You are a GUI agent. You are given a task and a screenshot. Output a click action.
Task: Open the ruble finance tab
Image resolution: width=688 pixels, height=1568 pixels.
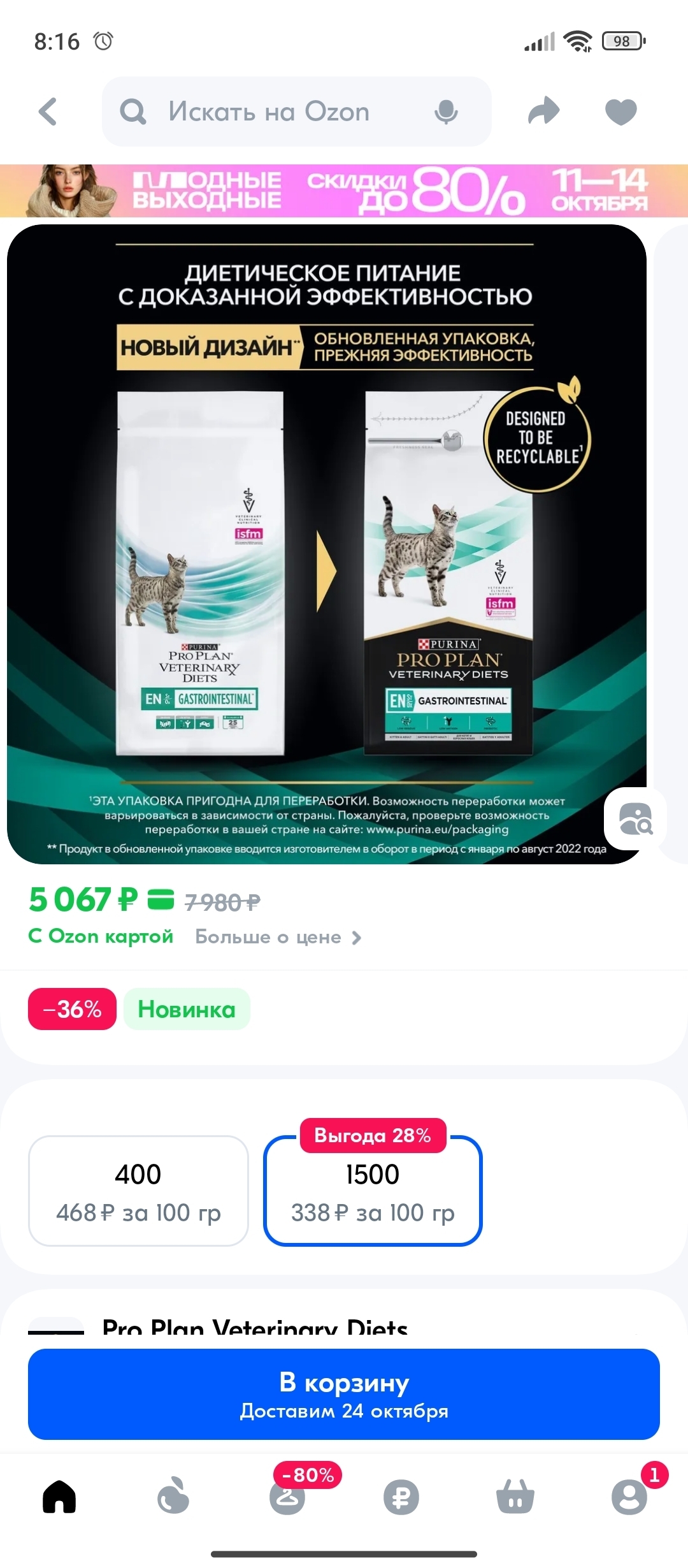click(x=401, y=1497)
